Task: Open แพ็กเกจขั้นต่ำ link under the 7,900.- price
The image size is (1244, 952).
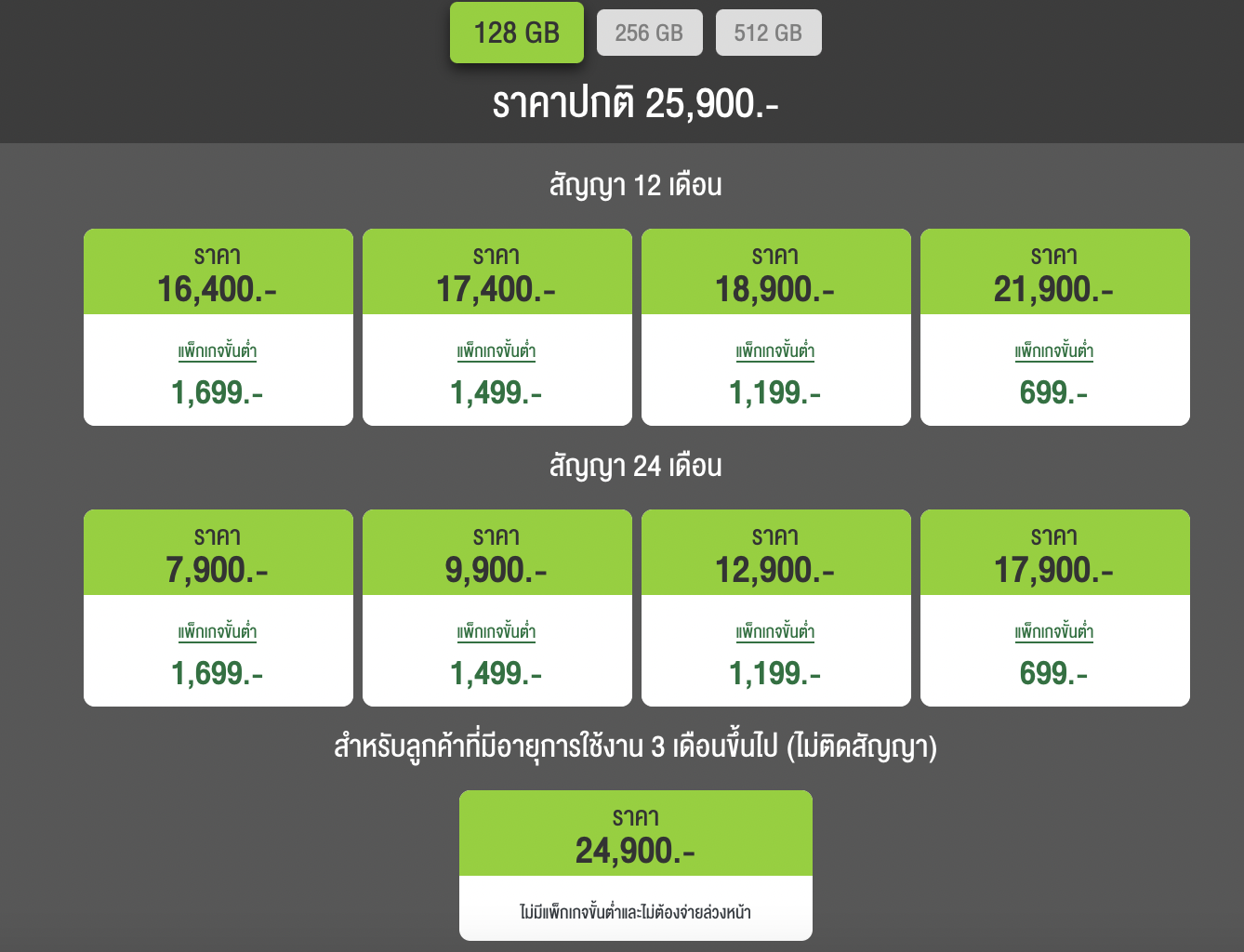Action: pyautogui.click(x=218, y=632)
